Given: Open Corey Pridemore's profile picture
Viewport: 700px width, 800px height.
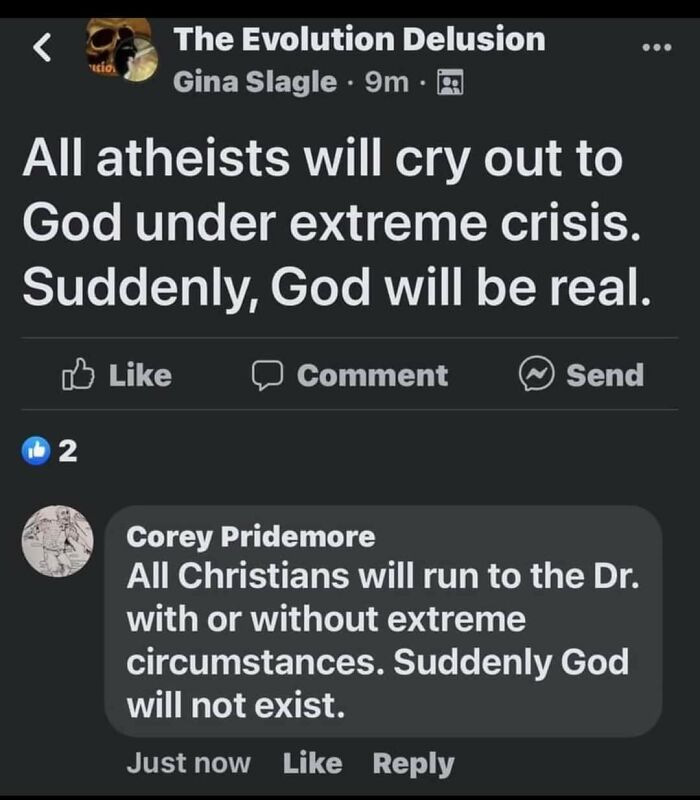Looking at the screenshot, I should coord(58,541).
